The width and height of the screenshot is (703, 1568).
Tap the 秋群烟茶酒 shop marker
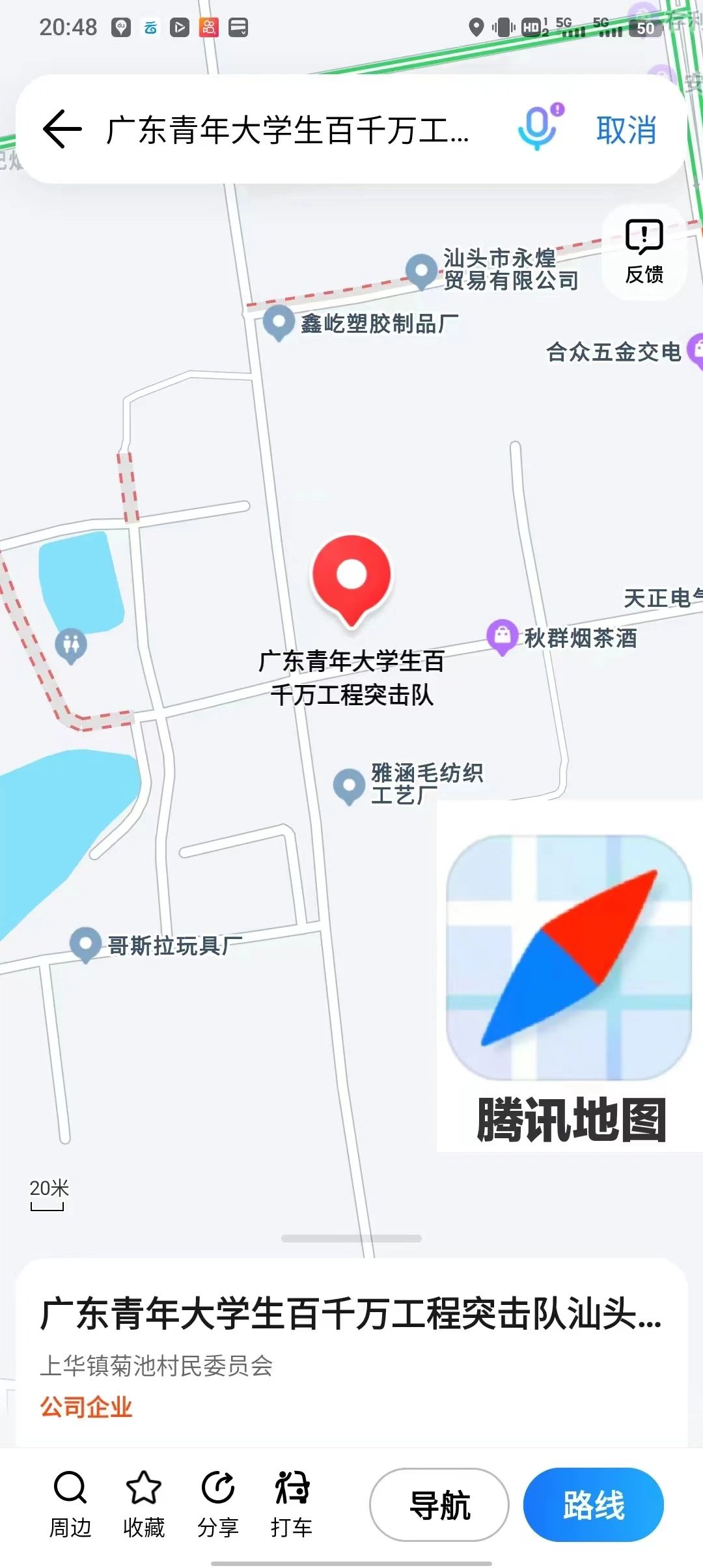(x=503, y=636)
